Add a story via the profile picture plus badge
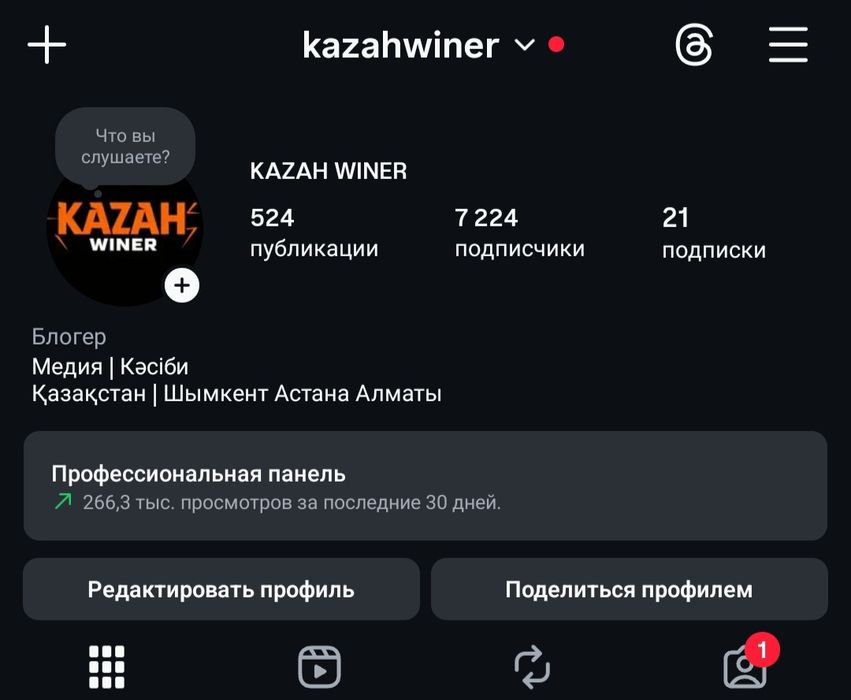The height and width of the screenshot is (700, 851). (182, 286)
